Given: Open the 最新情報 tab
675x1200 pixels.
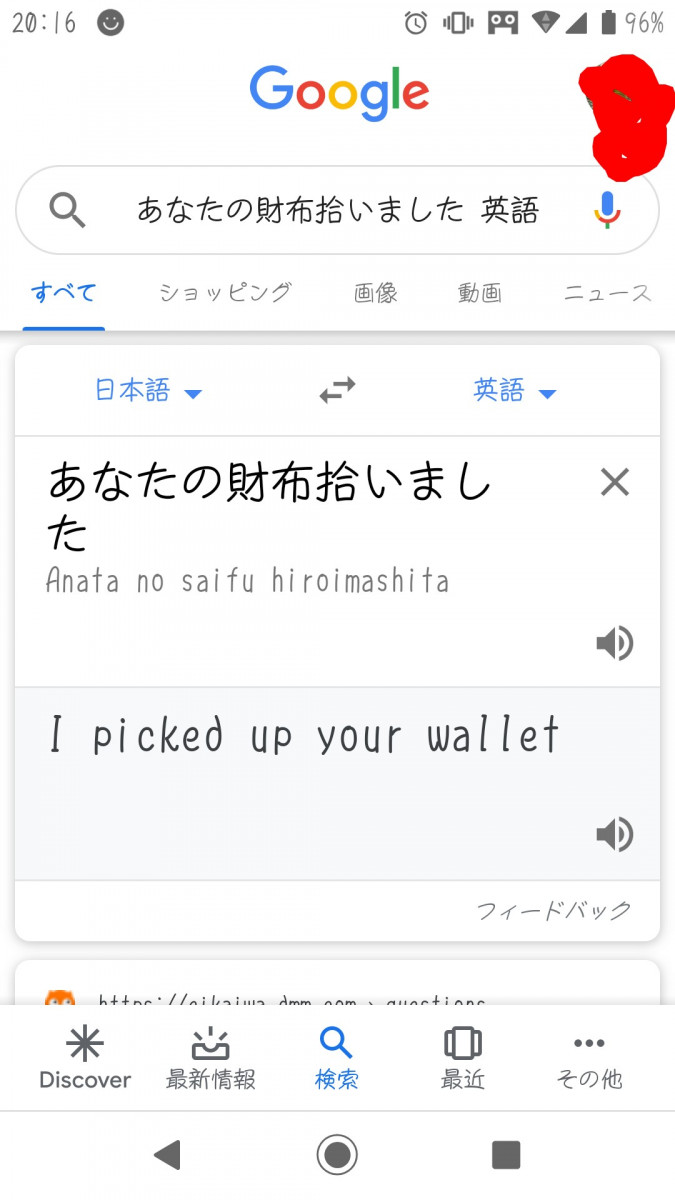Looking at the screenshot, I should point(211,1060).
